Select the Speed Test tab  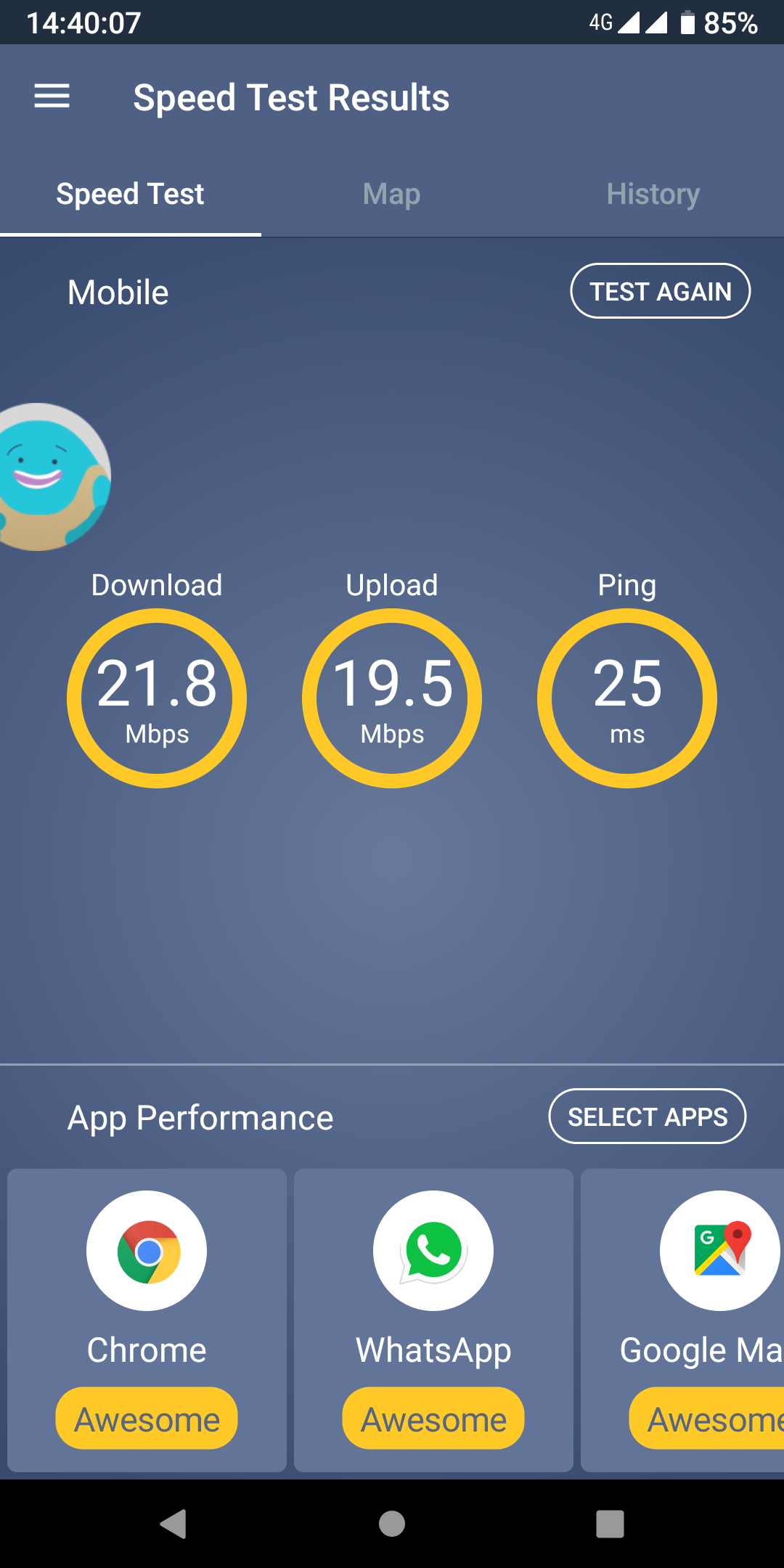pyautogui.click(x=131, y=194)
